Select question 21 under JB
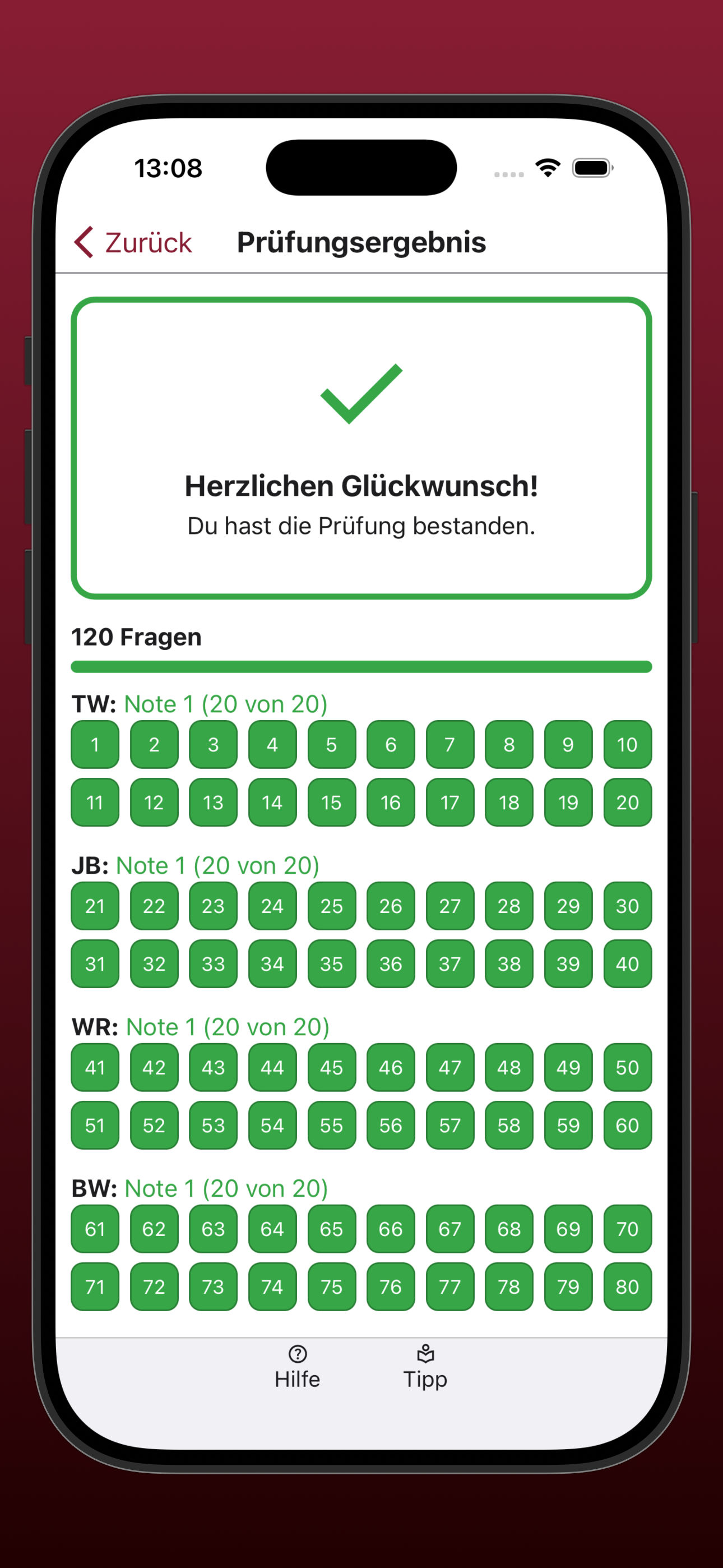 94,906
